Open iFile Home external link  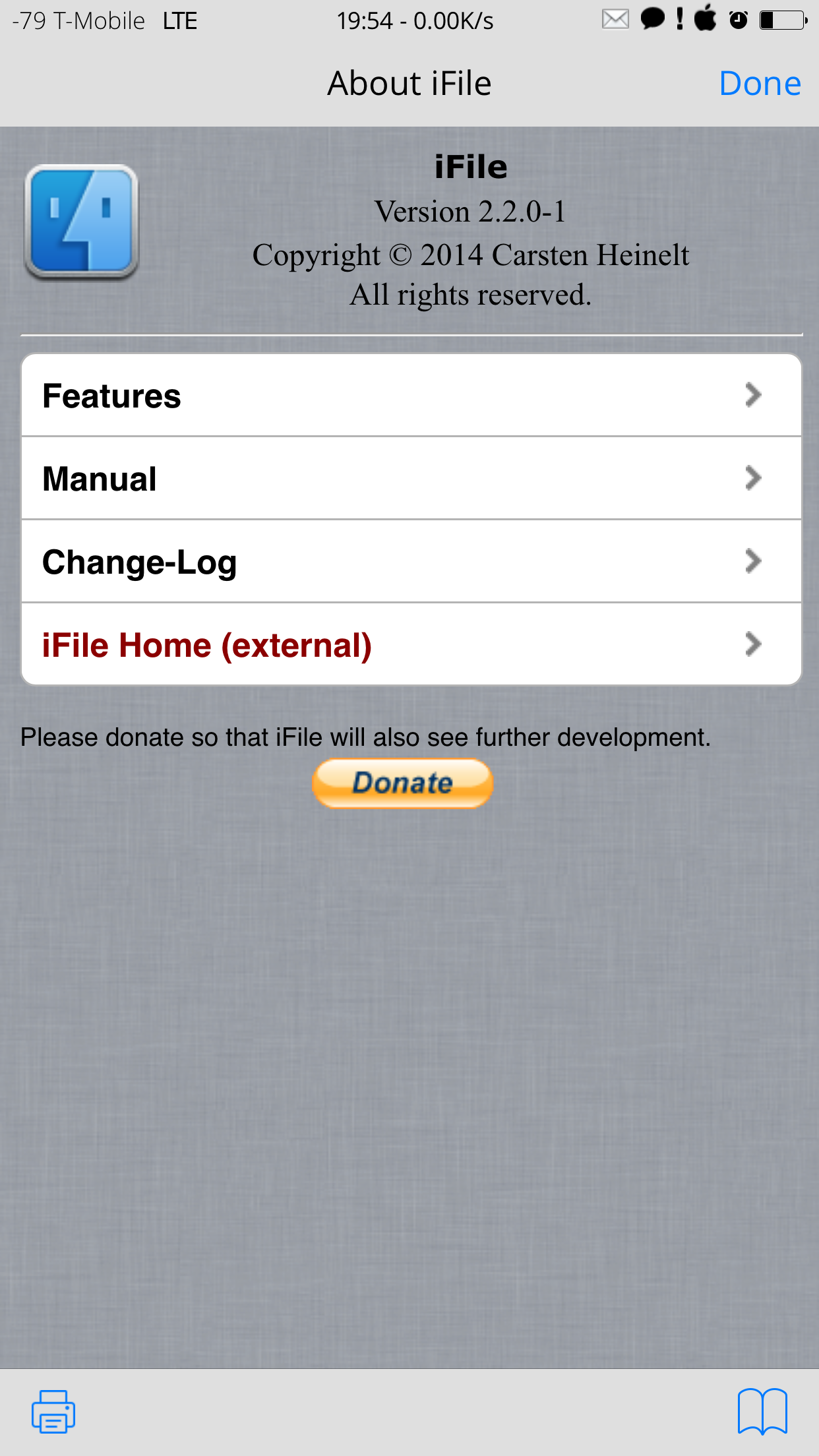click(x=411, y=644)
